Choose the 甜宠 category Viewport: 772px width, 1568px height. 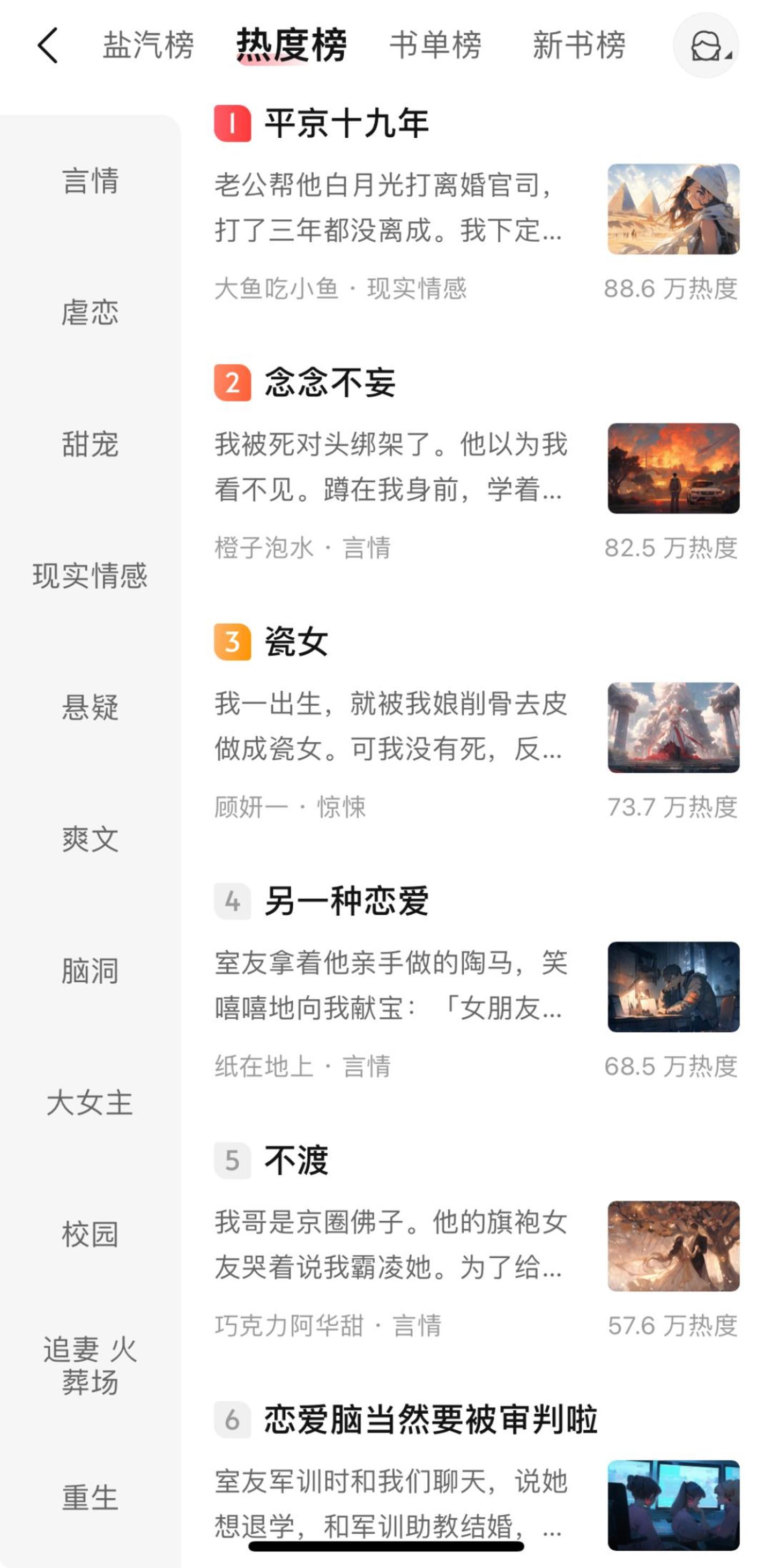(90, 444)
